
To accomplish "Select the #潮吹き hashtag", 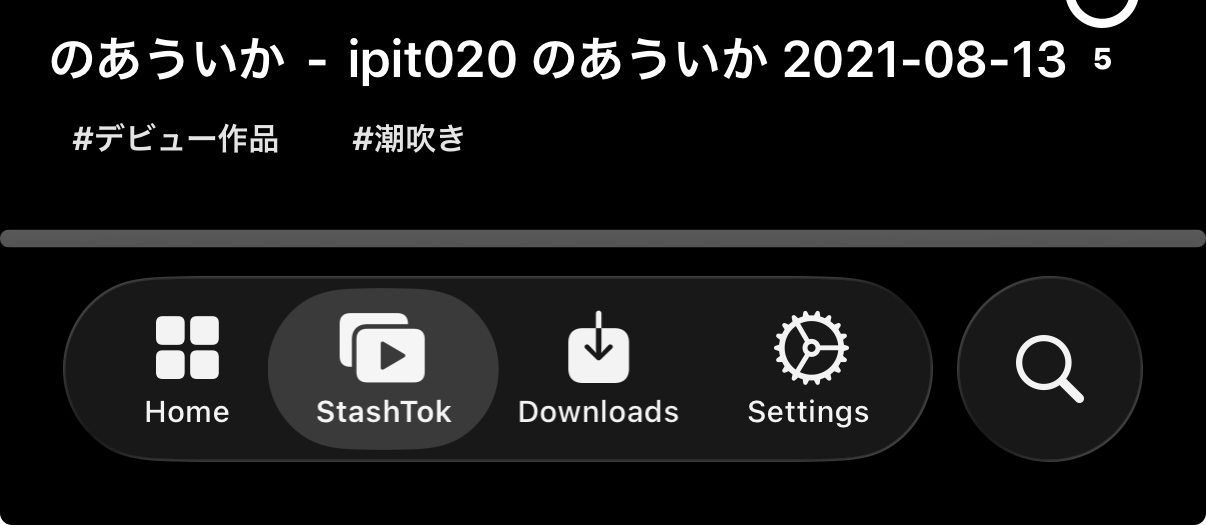I will click(x=409, y=139).
